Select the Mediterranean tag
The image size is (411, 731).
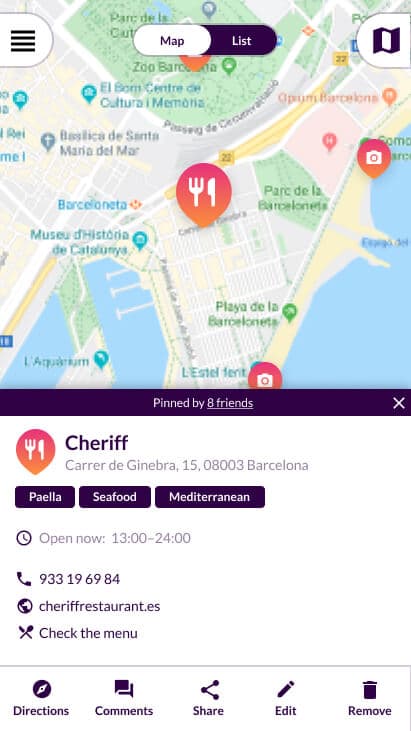210,497
